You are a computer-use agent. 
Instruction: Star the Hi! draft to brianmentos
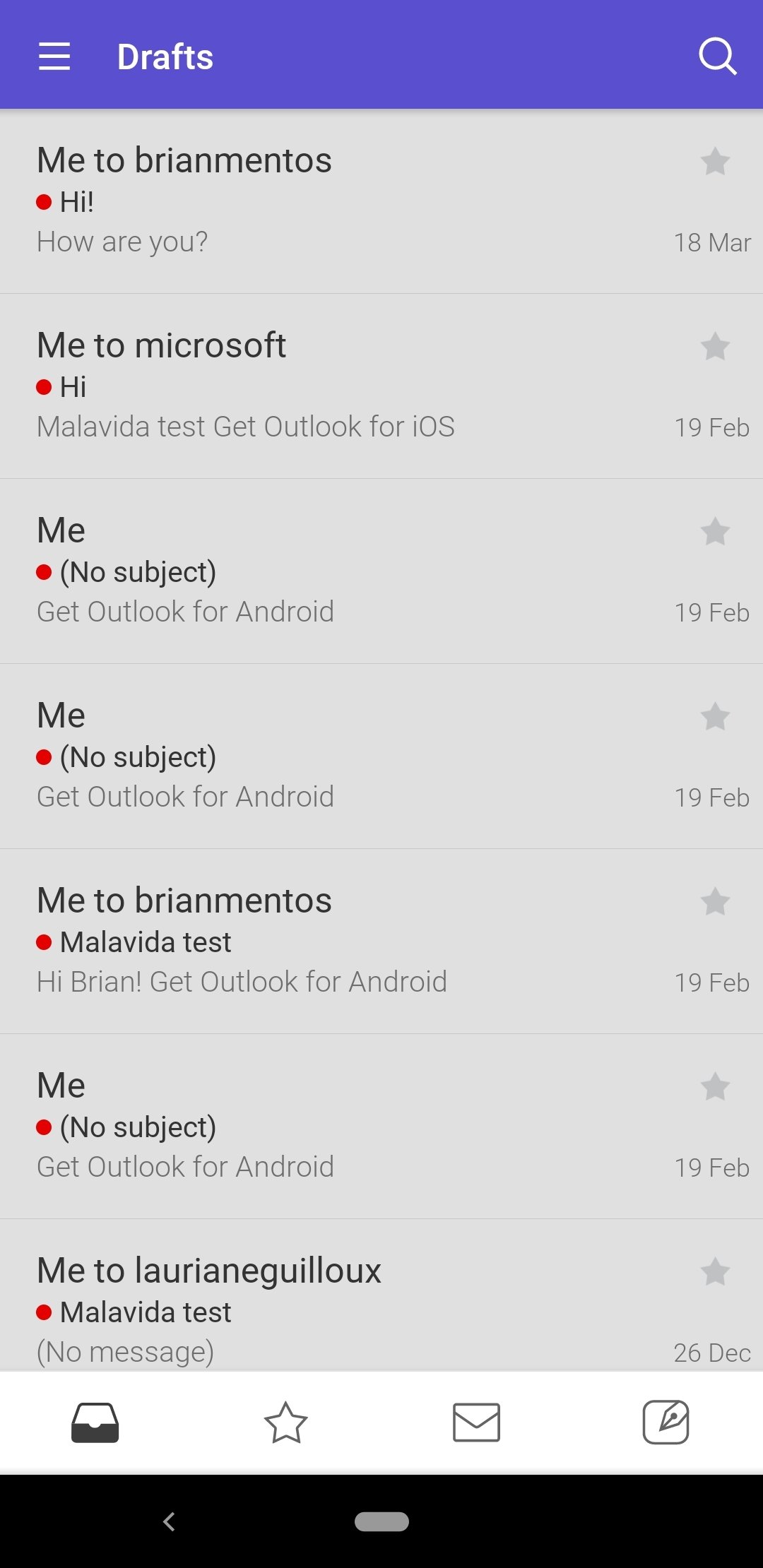point(715,162)
